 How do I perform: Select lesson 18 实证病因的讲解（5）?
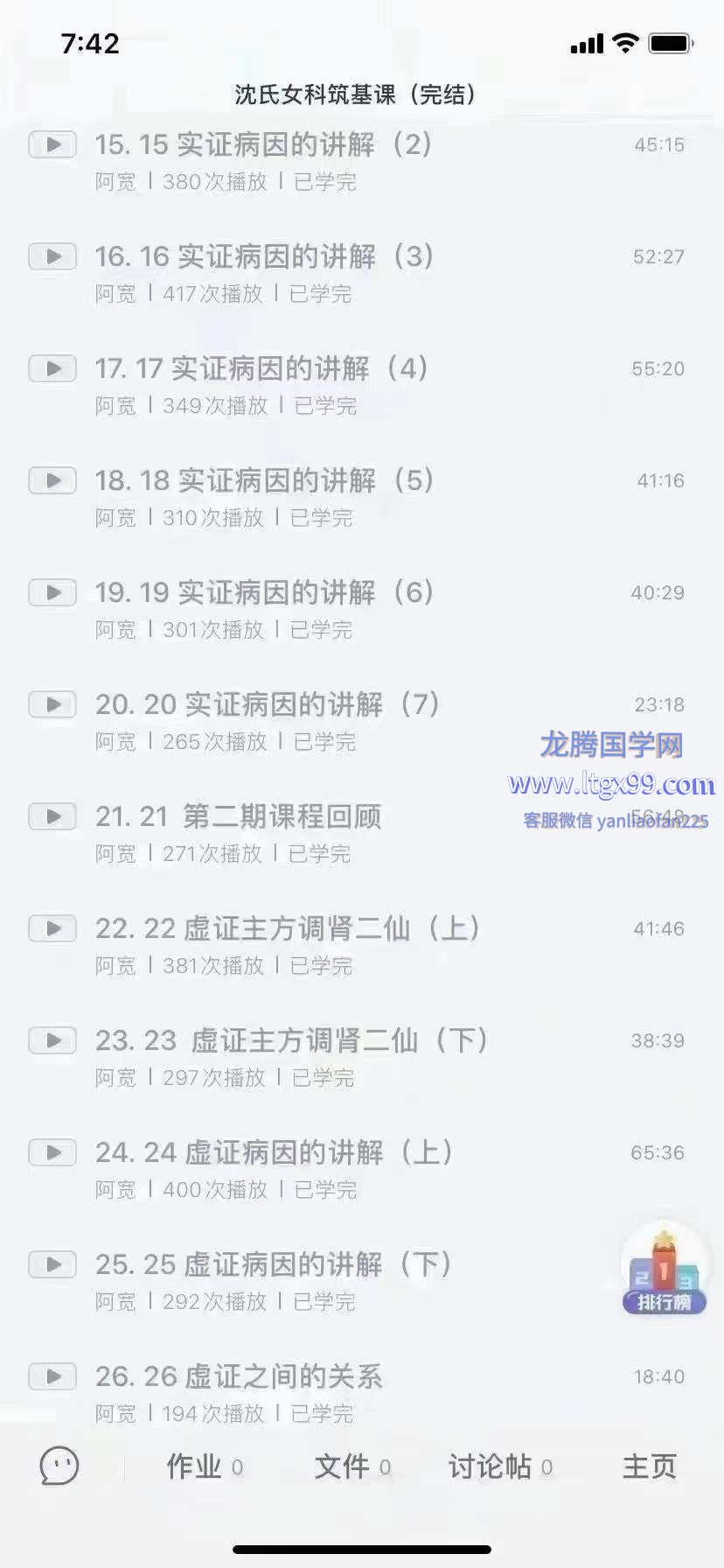pos(262,481)
